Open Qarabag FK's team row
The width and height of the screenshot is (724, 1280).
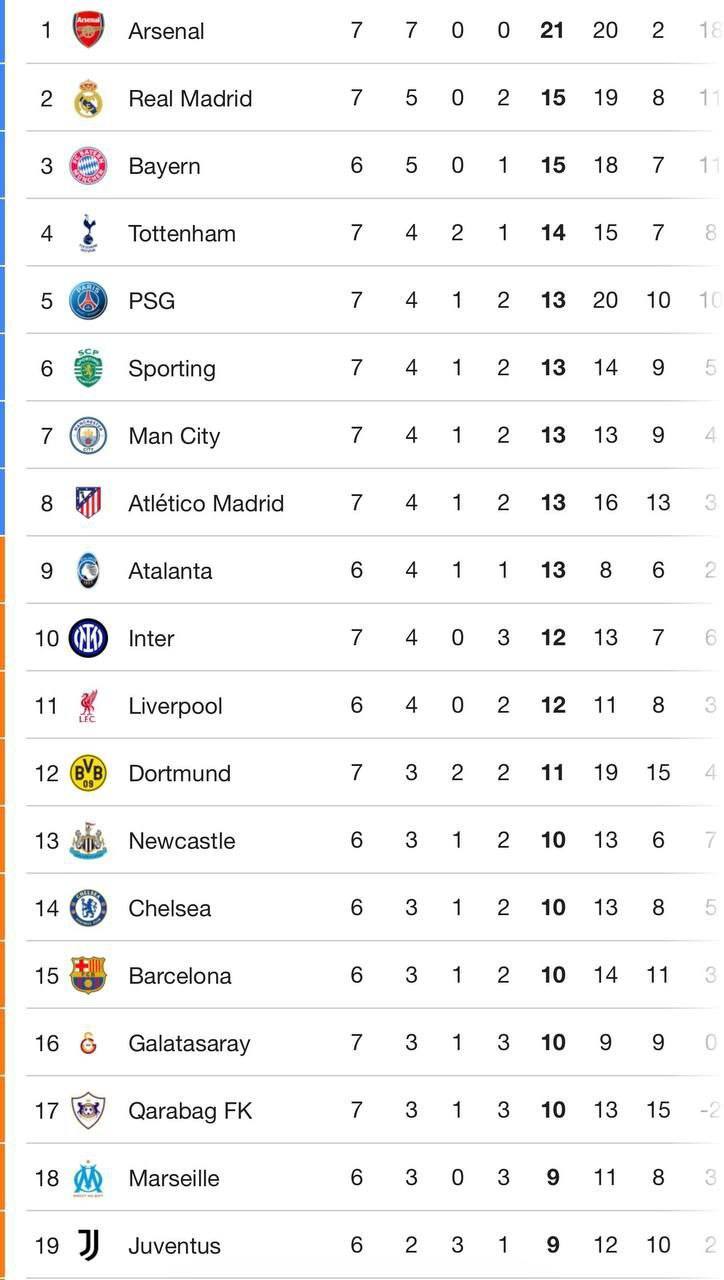click(x=190, y=1111)
